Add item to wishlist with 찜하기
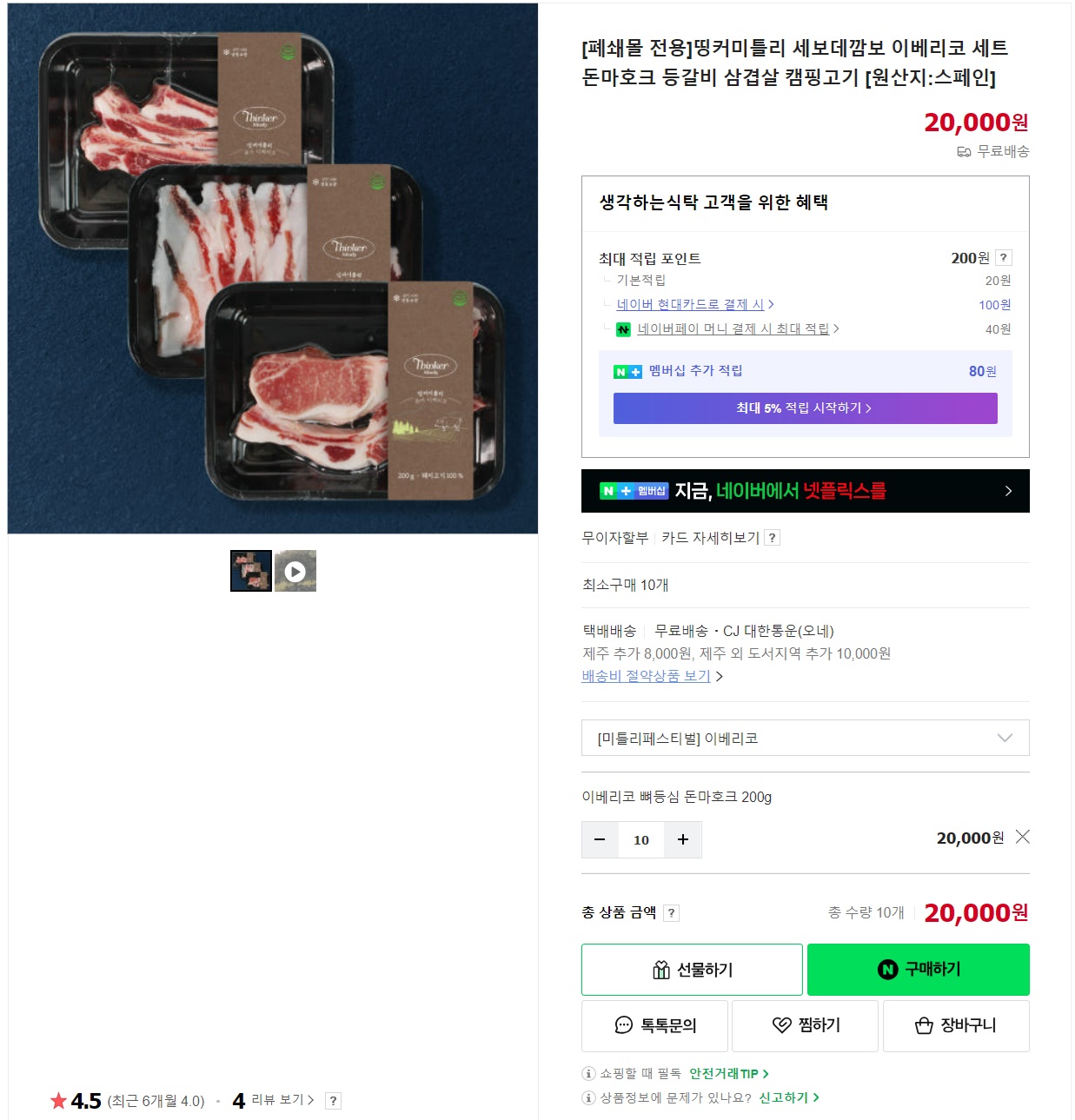The height and width of the screenshot is (1120, 1075). 806,1025
